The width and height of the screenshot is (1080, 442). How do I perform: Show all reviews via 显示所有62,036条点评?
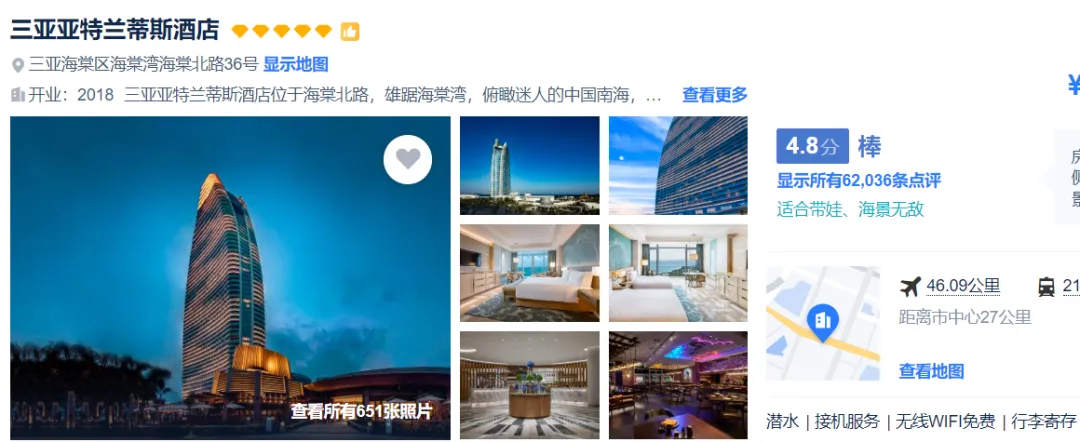pyautogui.click(x=859, y=181)
